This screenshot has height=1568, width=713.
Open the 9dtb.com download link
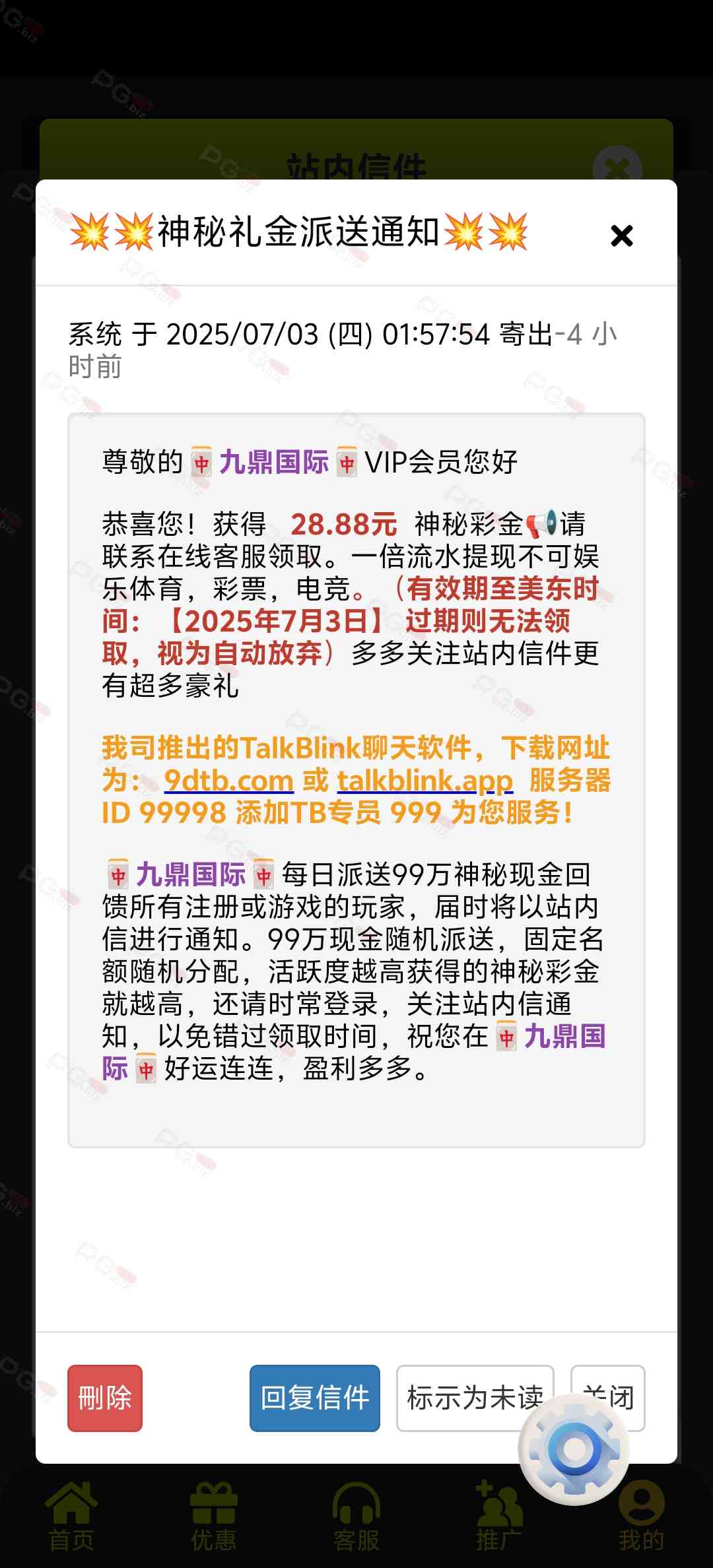pyautogui.click(x=228, y=781)
